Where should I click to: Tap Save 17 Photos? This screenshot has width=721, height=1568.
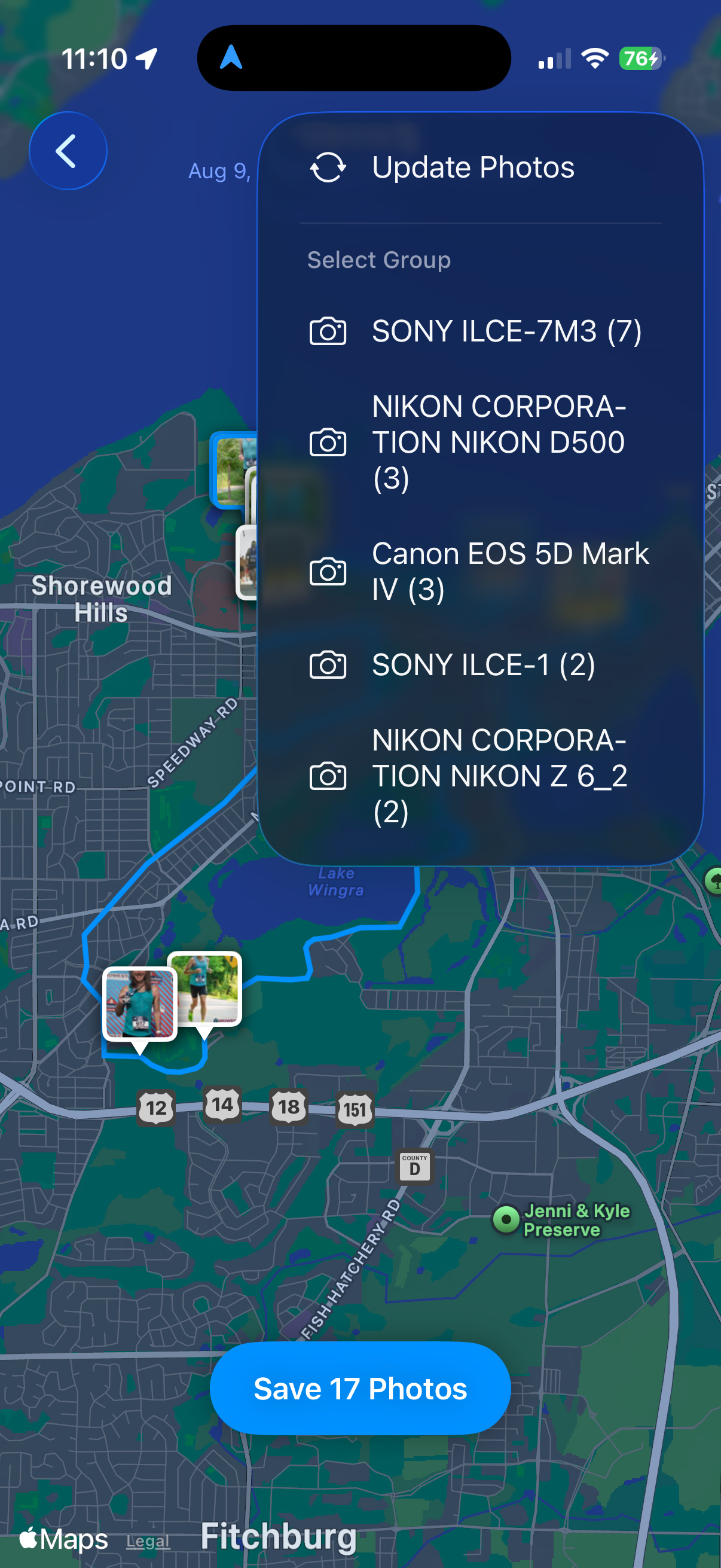click(x=360, y=1389)
